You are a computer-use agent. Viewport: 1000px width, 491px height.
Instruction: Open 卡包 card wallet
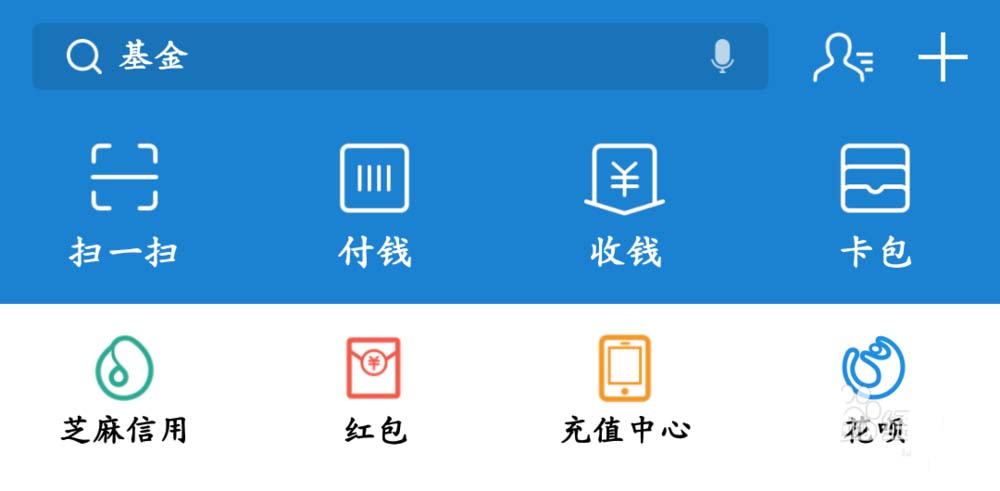click(x=875, y=200)
